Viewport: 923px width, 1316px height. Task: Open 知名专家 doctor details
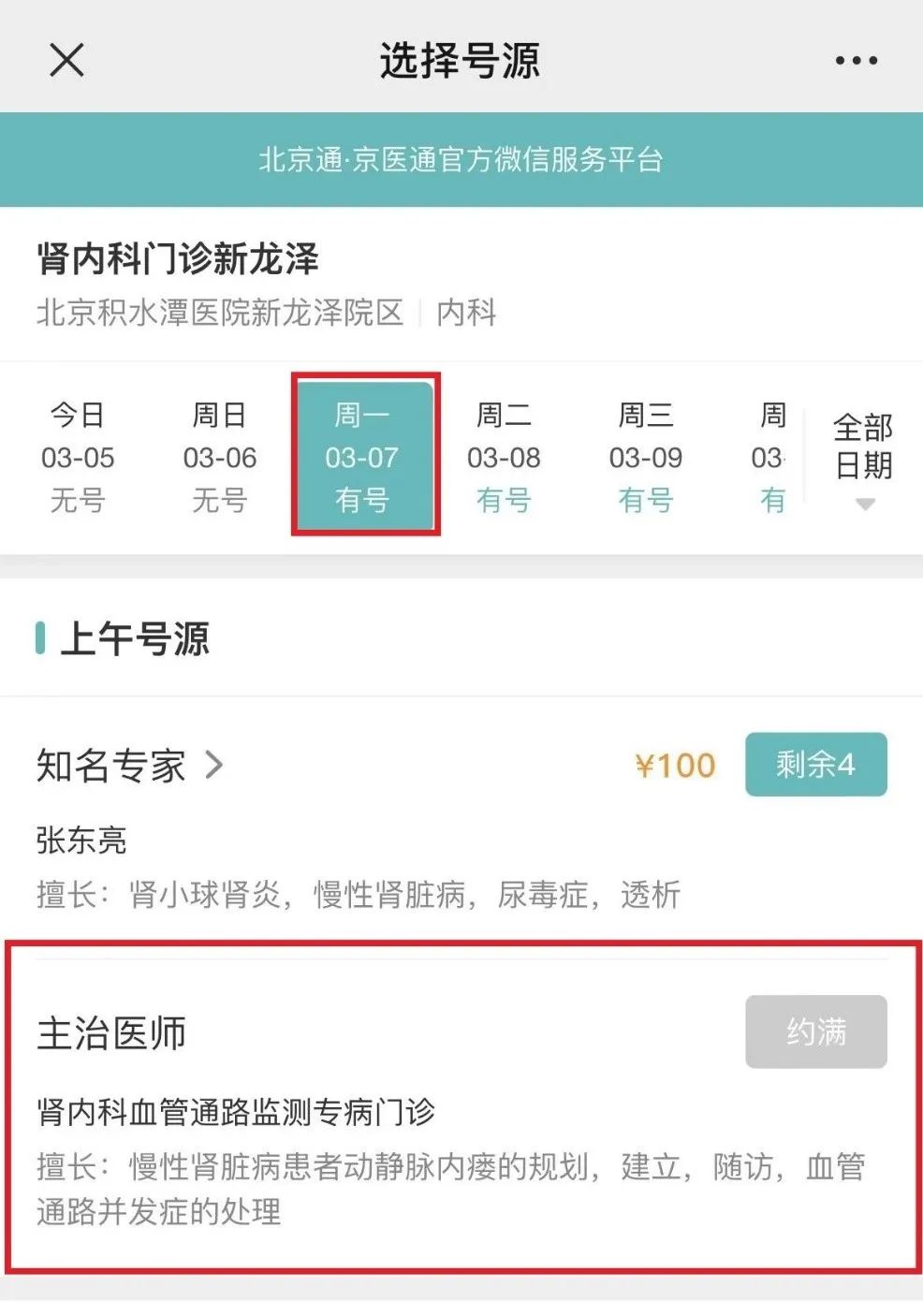pos(129,766)
